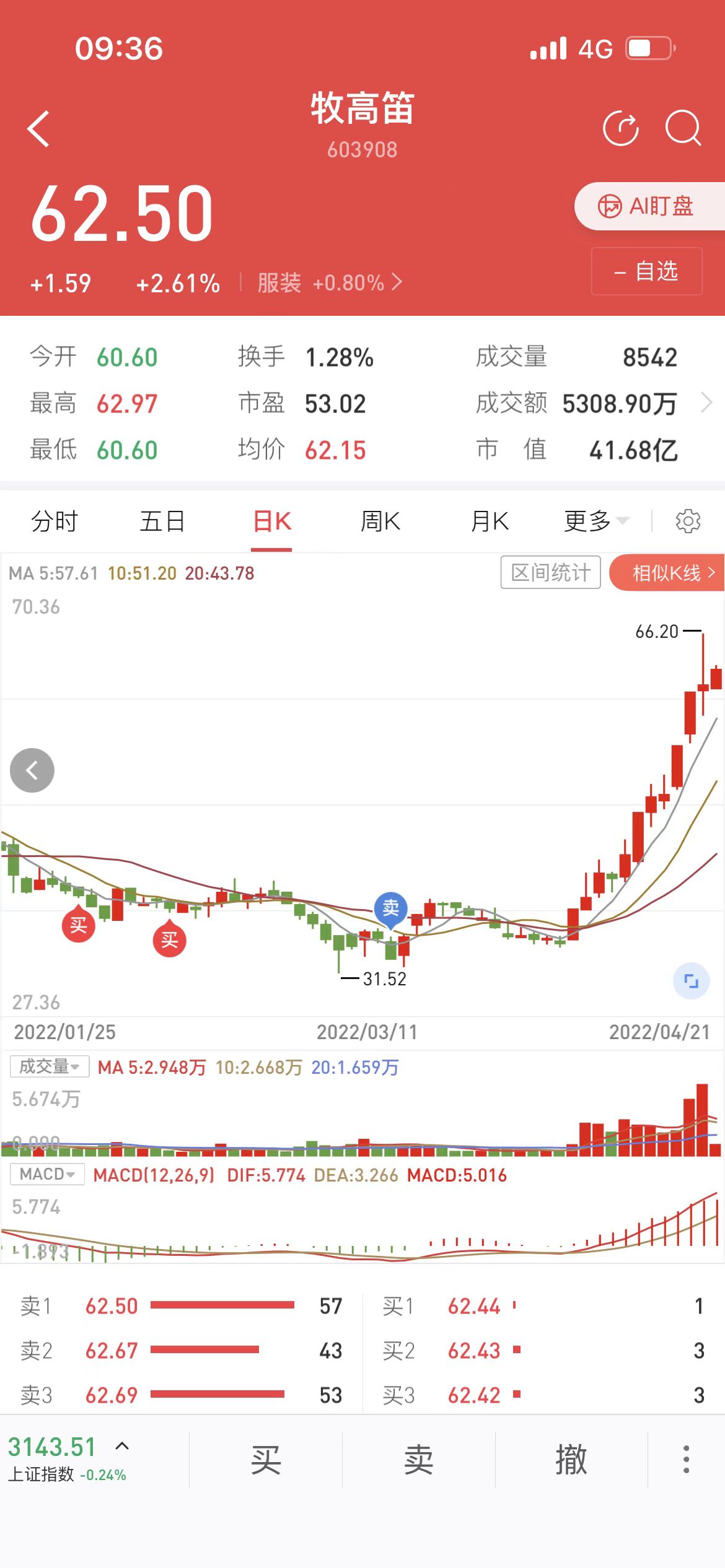Select the 日K chart tab
Image resolution: width=725 pixels, height=1568 pixels.
tap(272, 521)
